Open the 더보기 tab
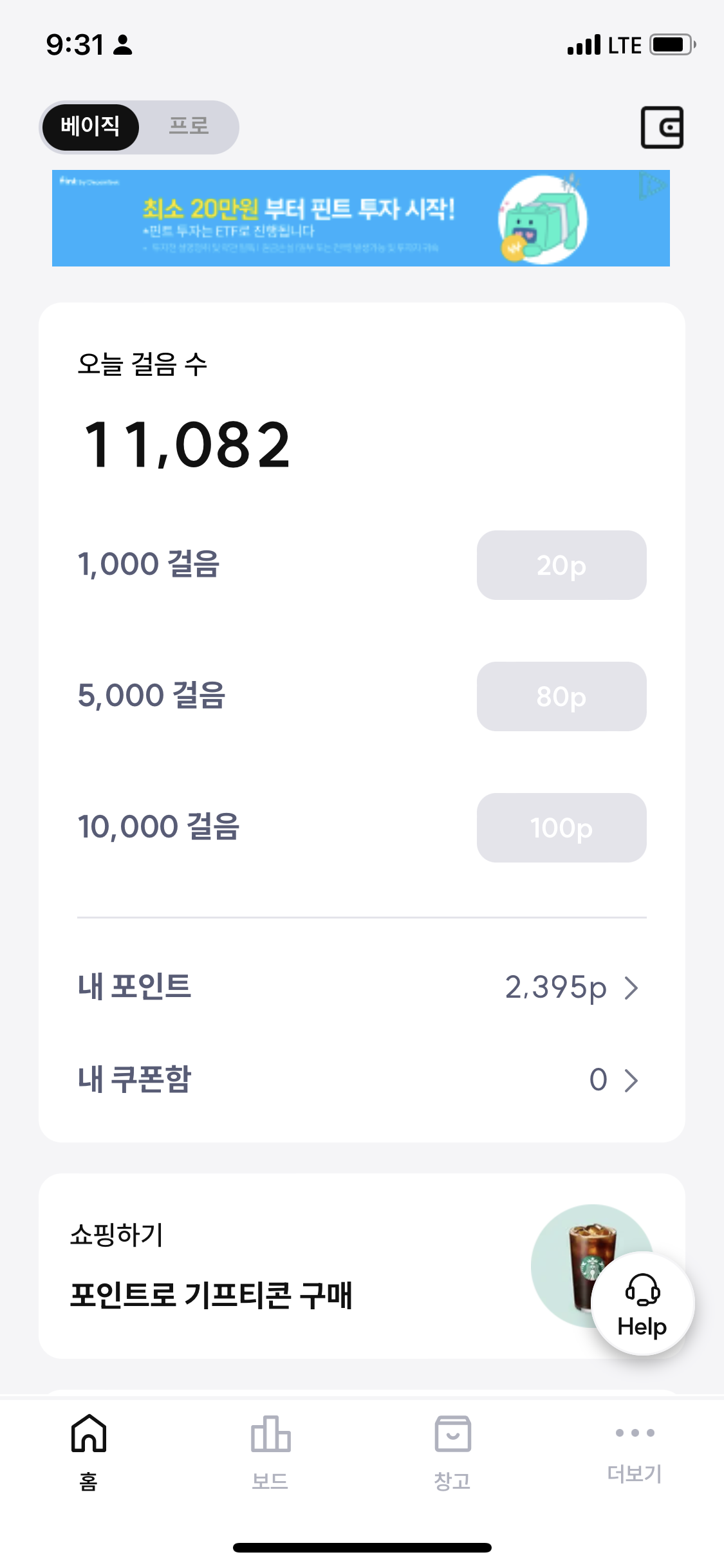This screenshot has height=1568, width=724. coord(635,1453)
